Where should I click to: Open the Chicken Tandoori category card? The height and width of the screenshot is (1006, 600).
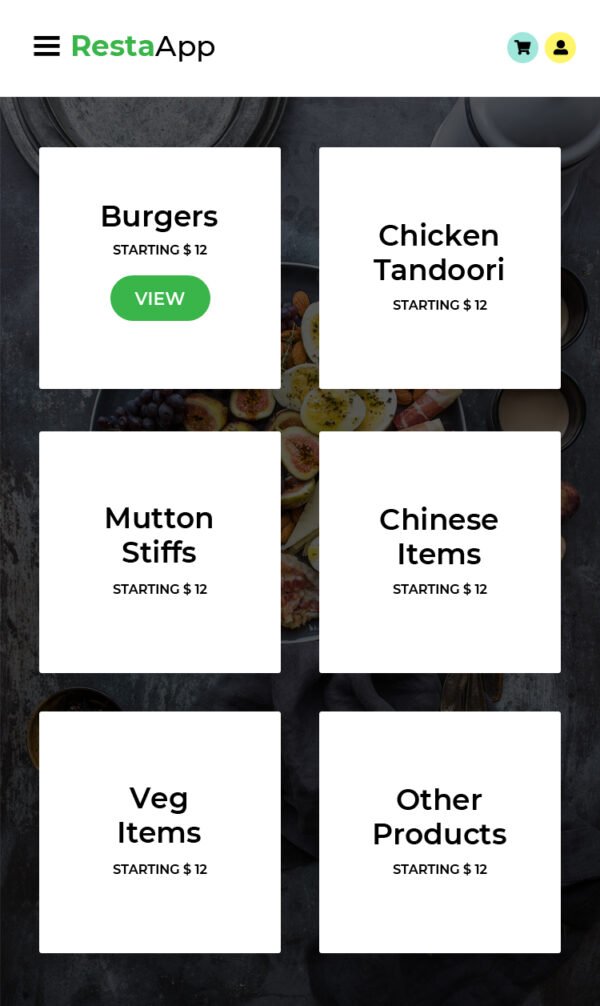point(439,268)
